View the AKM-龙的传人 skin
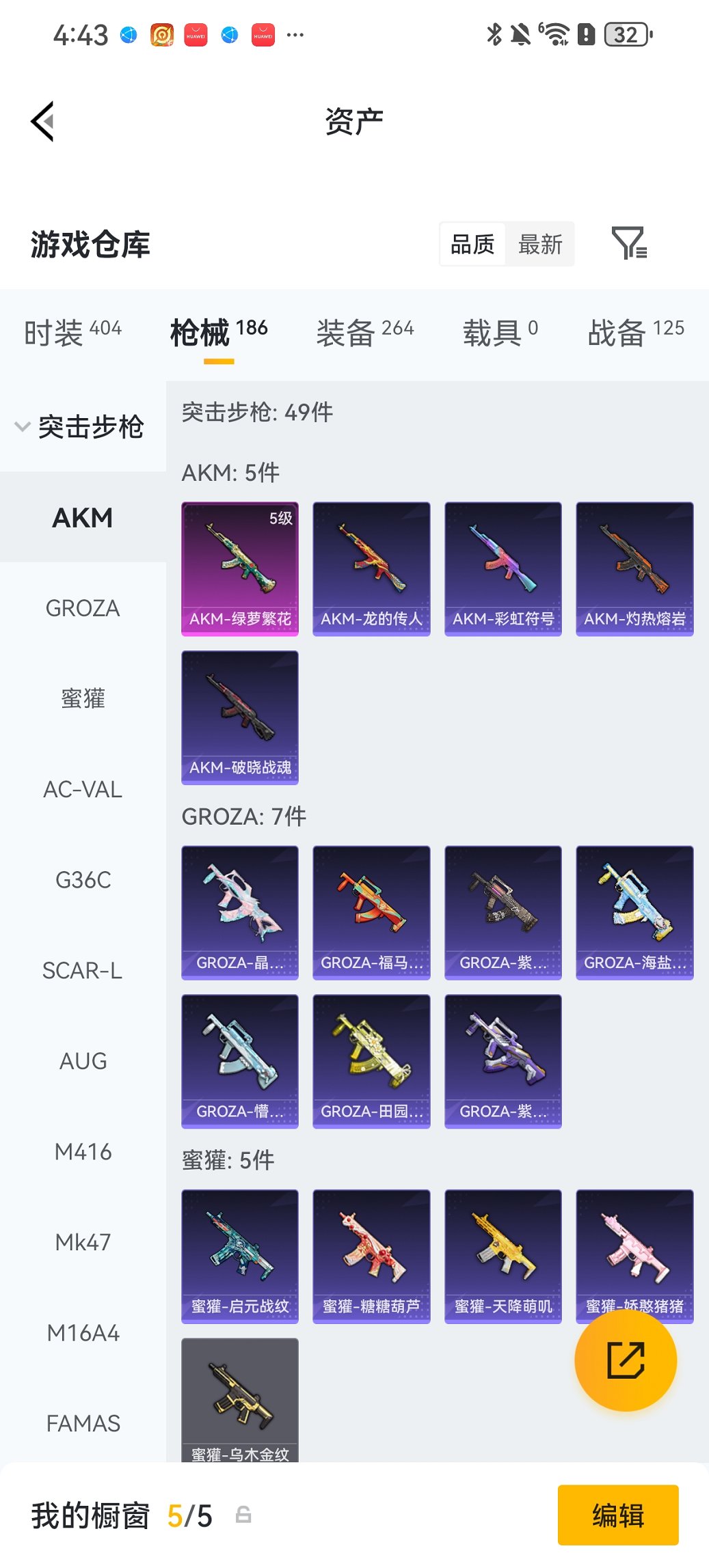 [371, 568]
